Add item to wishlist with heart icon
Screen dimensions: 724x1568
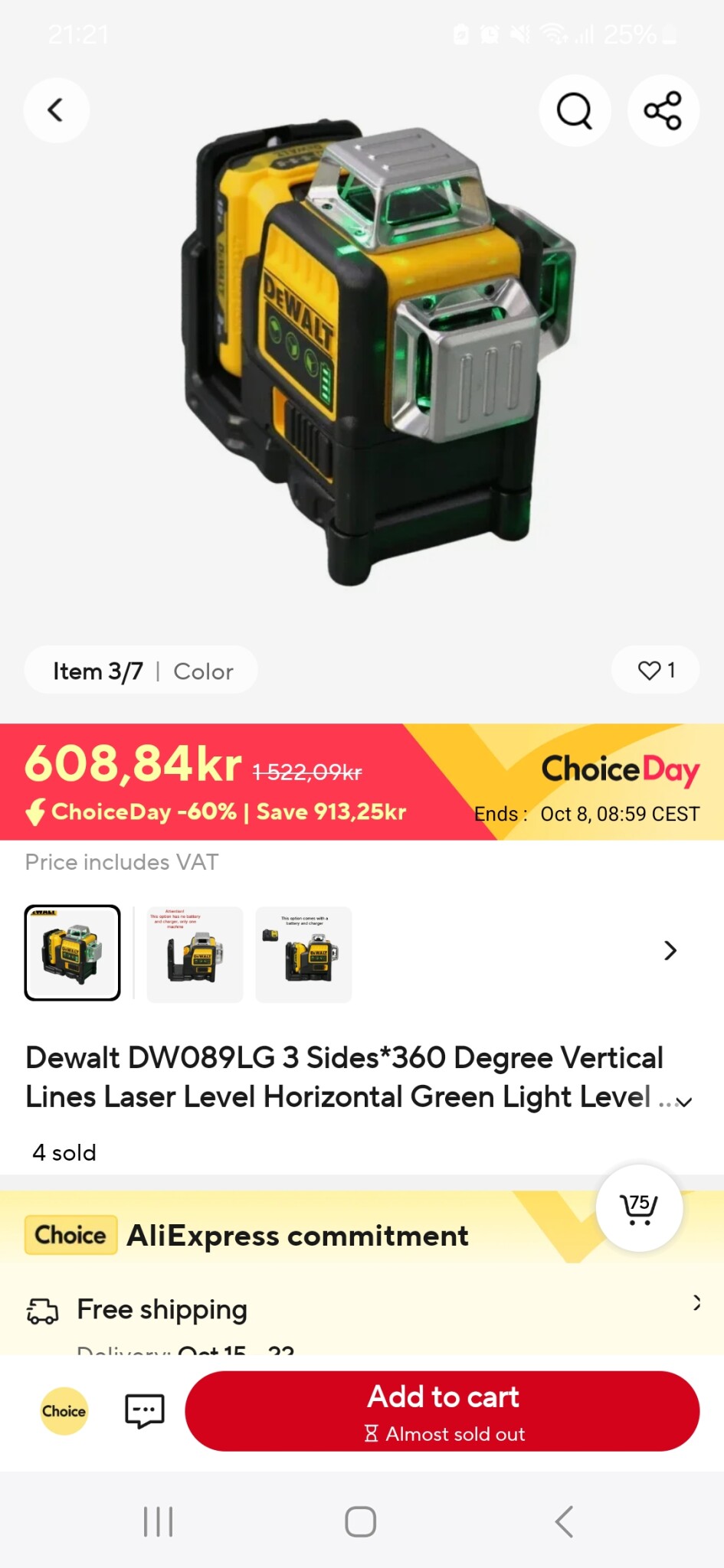tap(655, 671)
